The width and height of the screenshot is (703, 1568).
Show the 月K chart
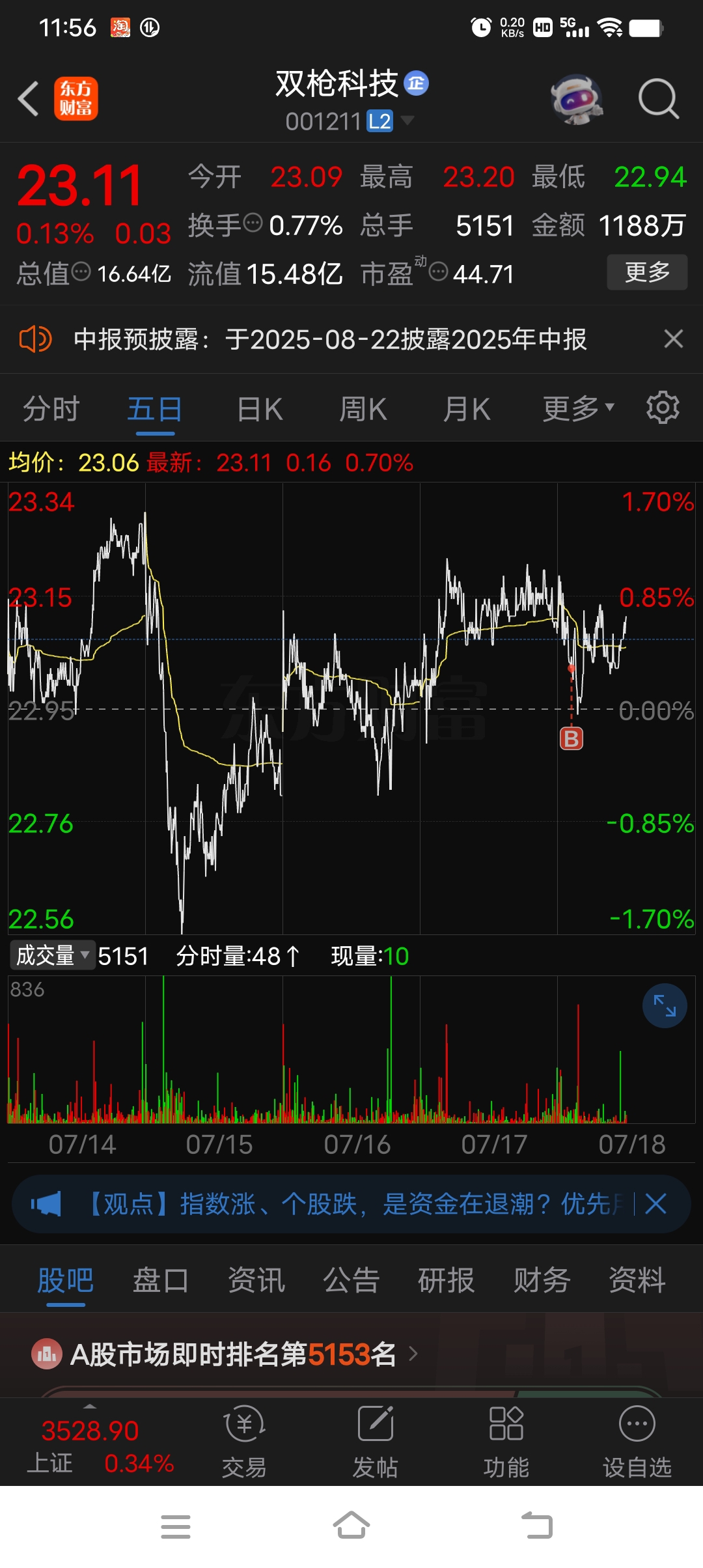pyautogui.click(x=467, y=410)
